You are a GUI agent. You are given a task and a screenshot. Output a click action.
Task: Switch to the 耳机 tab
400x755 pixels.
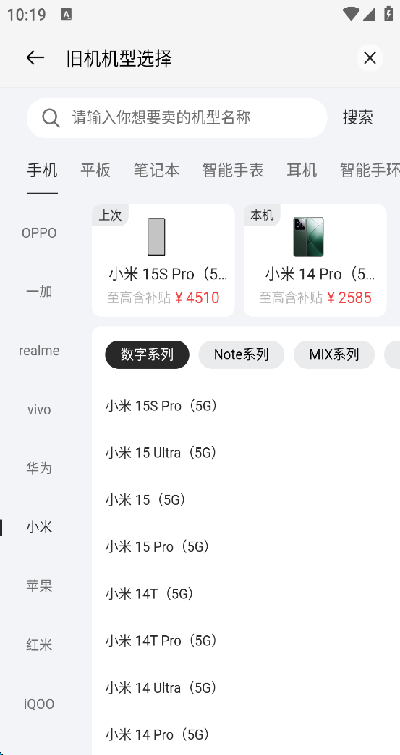tap(302, 170)
